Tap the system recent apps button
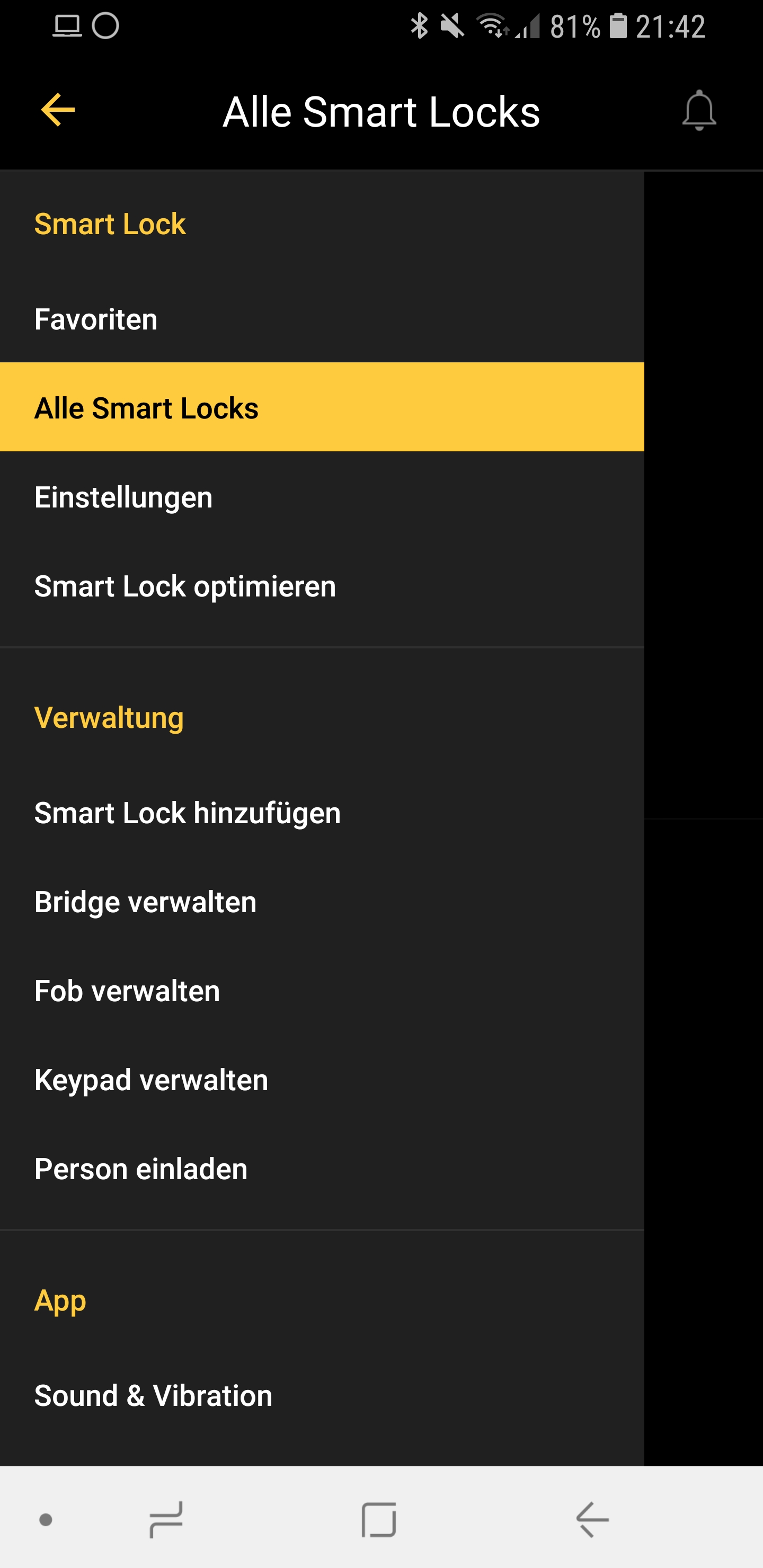763x1568 pixels. coord(166,1519)
